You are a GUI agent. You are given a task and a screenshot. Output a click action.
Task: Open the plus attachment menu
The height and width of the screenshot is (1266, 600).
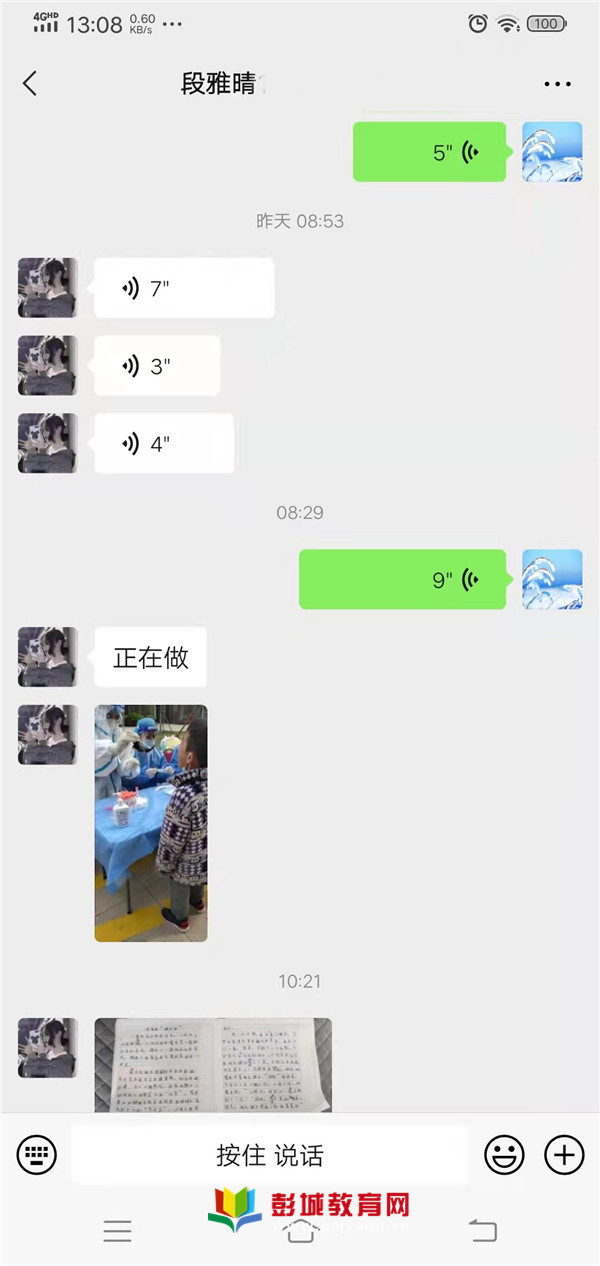tap(564, 1156)
